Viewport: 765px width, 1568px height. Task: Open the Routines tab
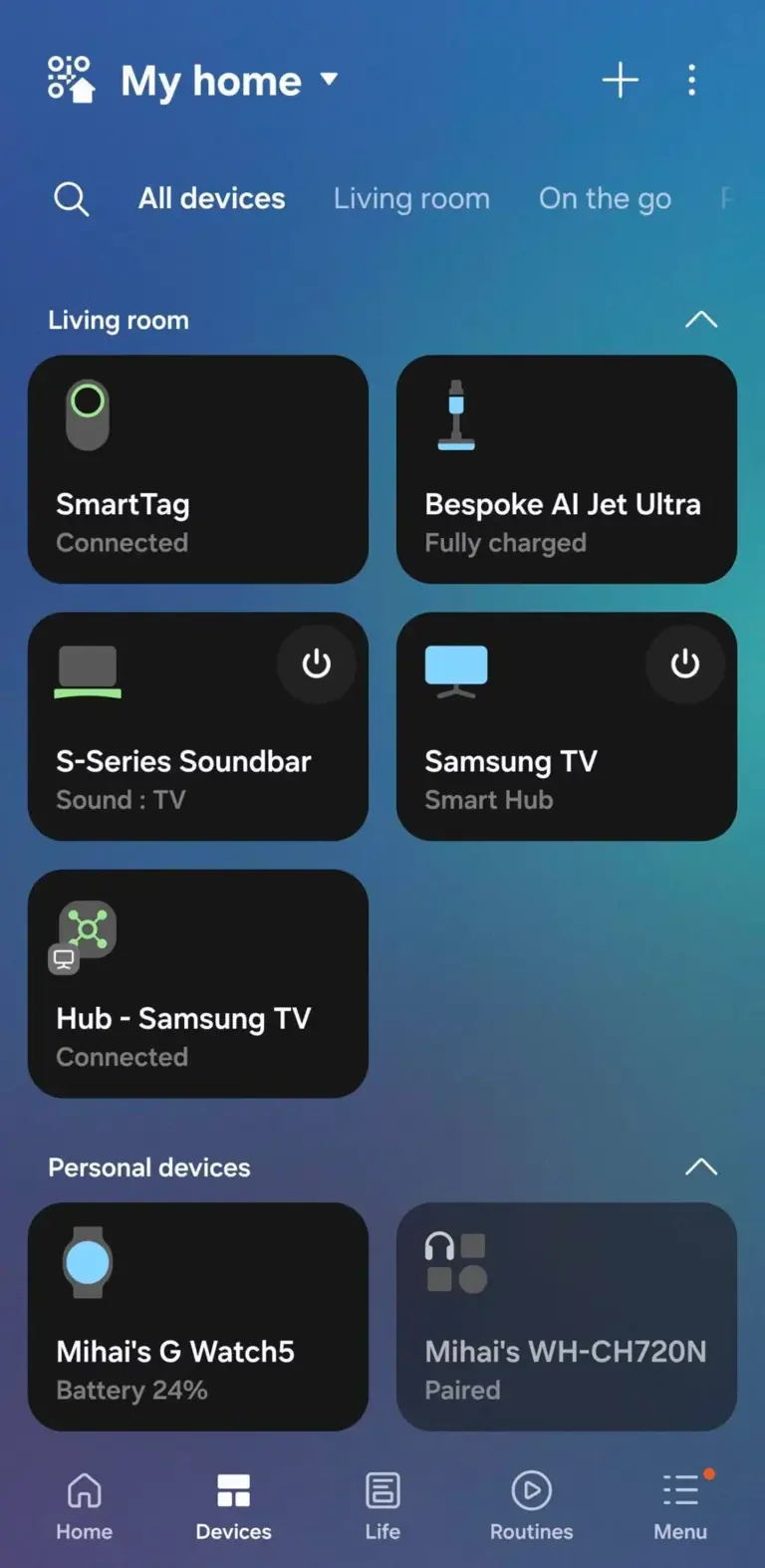pos(531,1506)
